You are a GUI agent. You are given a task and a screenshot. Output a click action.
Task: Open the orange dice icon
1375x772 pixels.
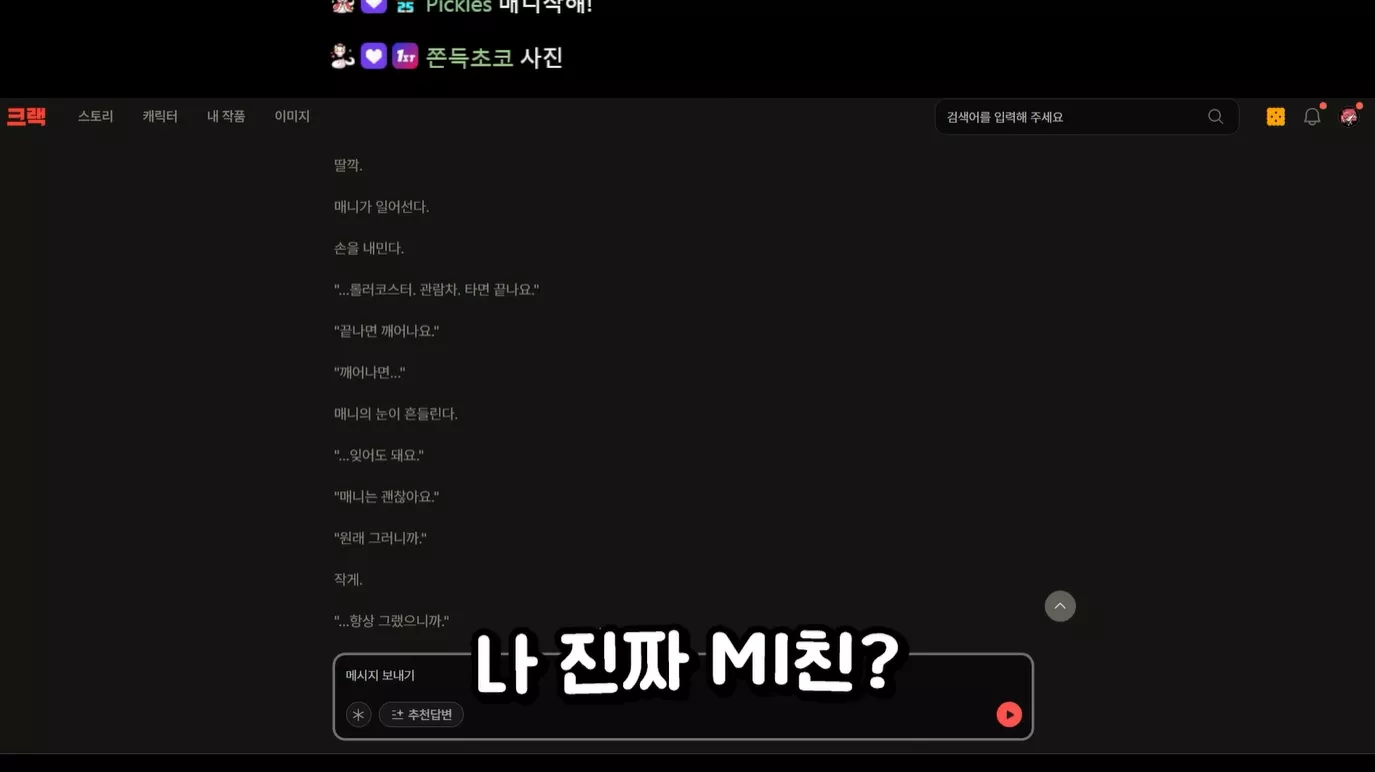pos(1276,117)
